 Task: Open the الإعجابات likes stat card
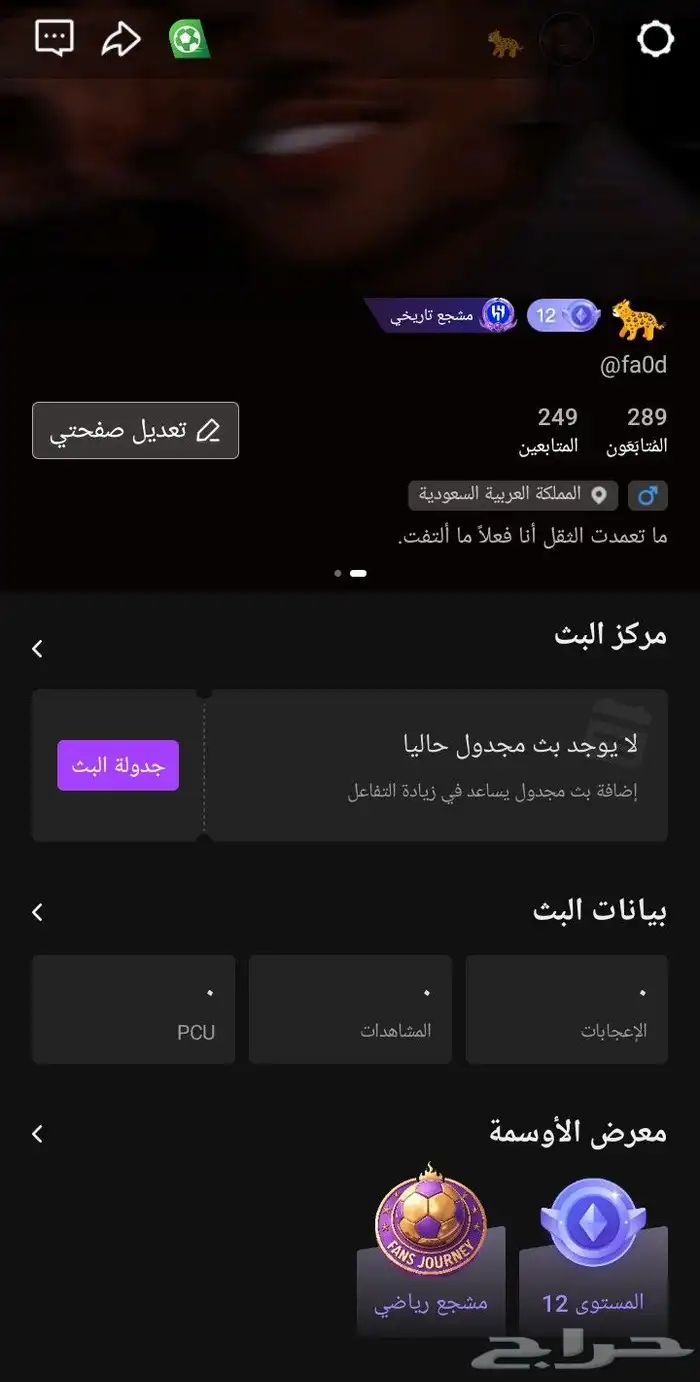567,1009
